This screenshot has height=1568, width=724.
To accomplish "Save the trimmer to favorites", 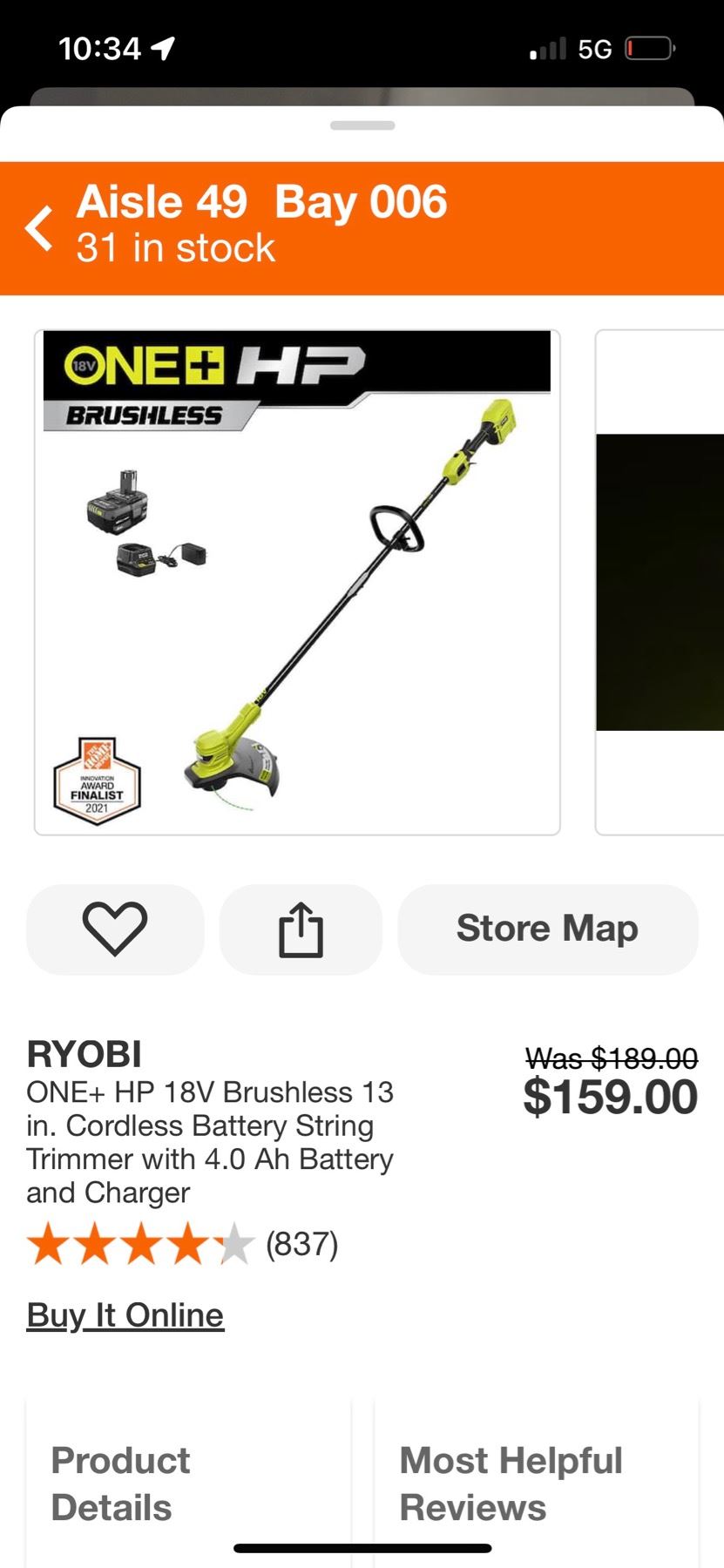I will click(x=115, y=929).
